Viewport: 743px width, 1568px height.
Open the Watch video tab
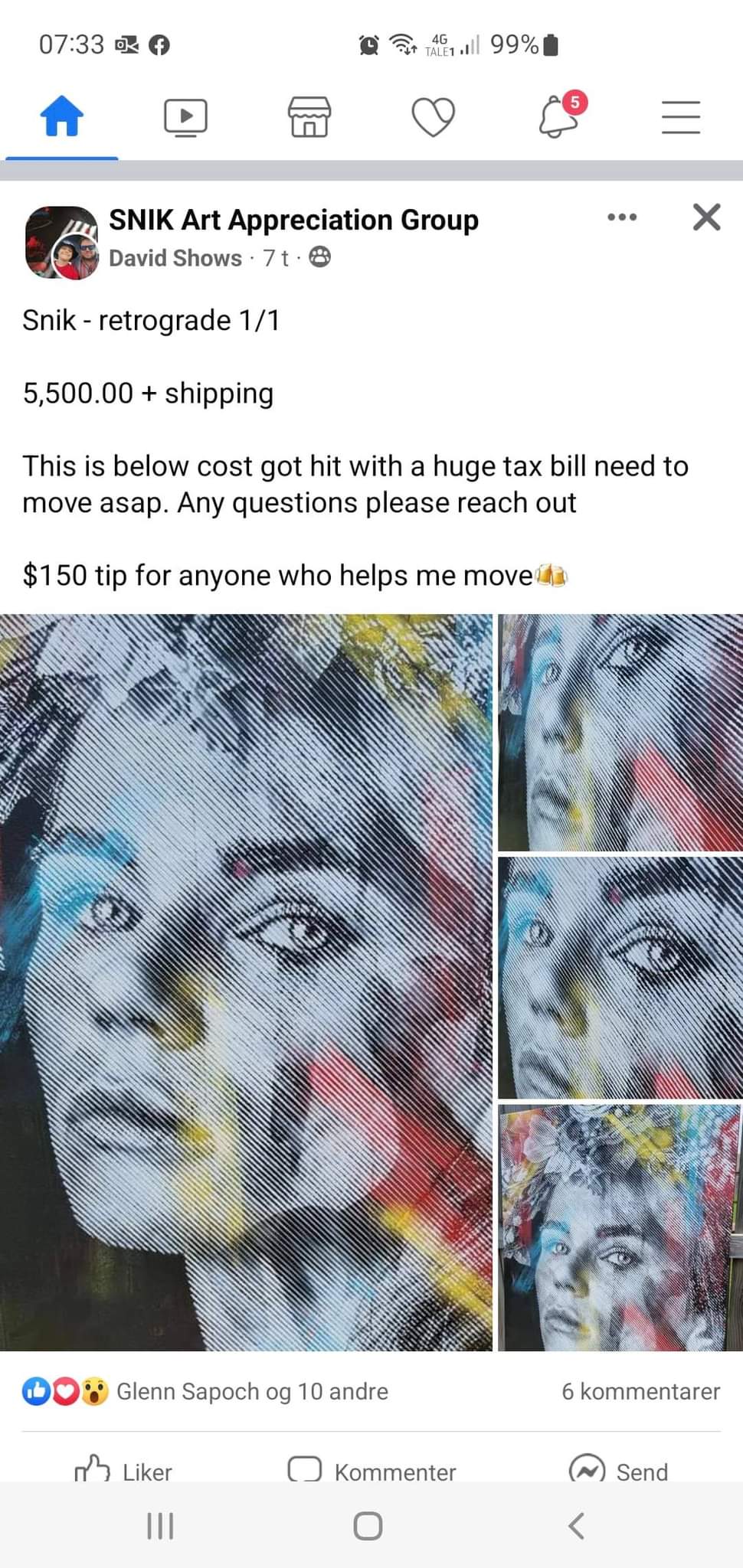coord(185,117)
